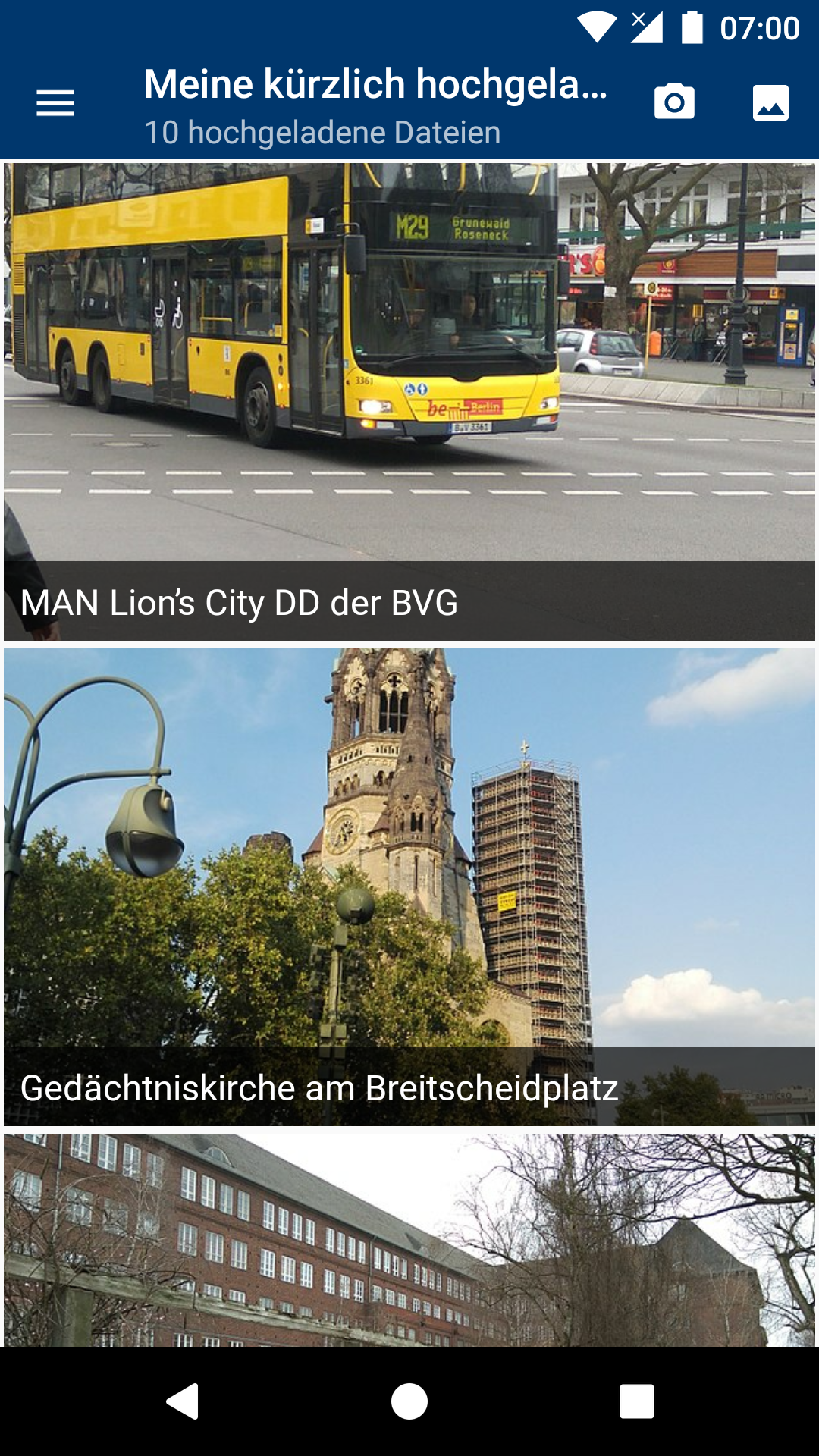Go back with the system back button

[x=183, y=1401]
